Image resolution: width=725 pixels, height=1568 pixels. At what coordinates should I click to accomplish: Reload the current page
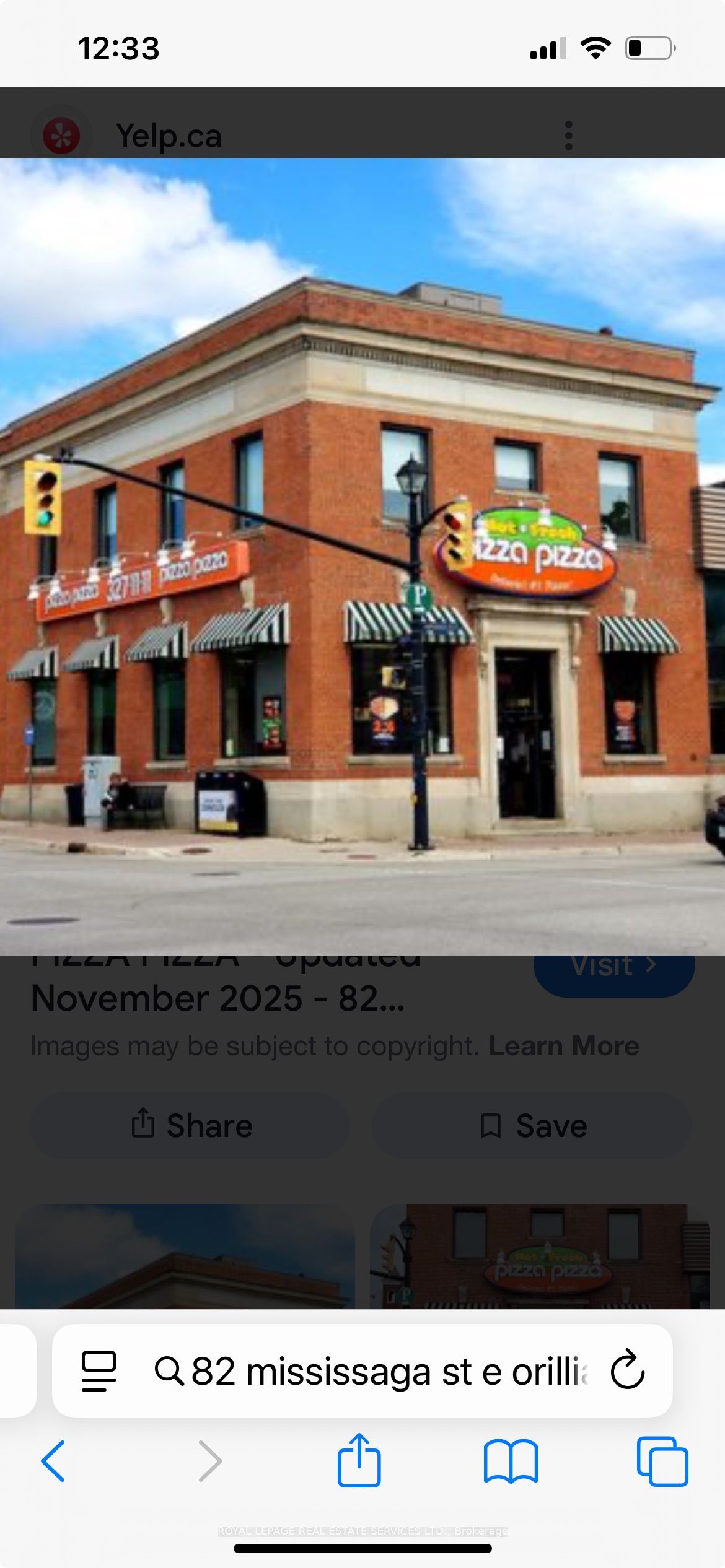627,1371
